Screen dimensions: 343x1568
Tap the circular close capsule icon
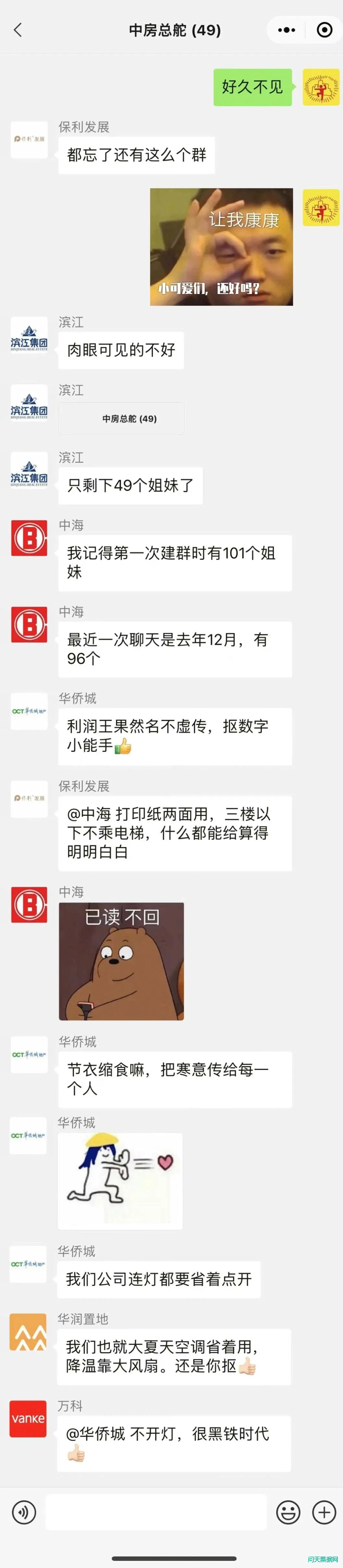point(325,30)
